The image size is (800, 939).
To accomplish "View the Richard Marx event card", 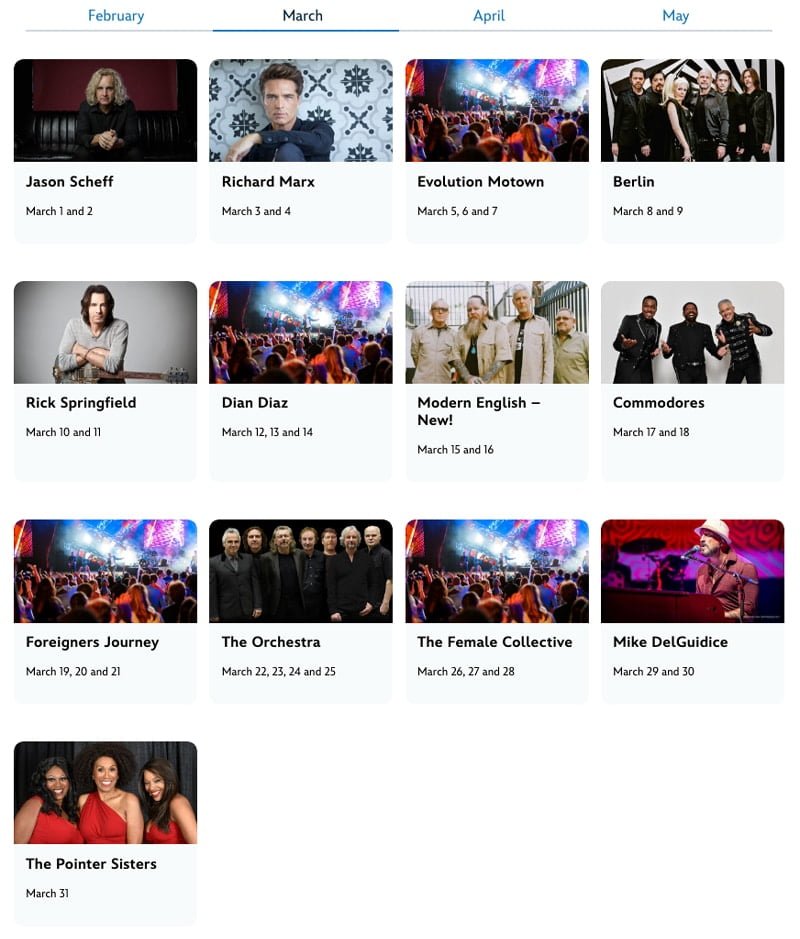I will point(300,150).
